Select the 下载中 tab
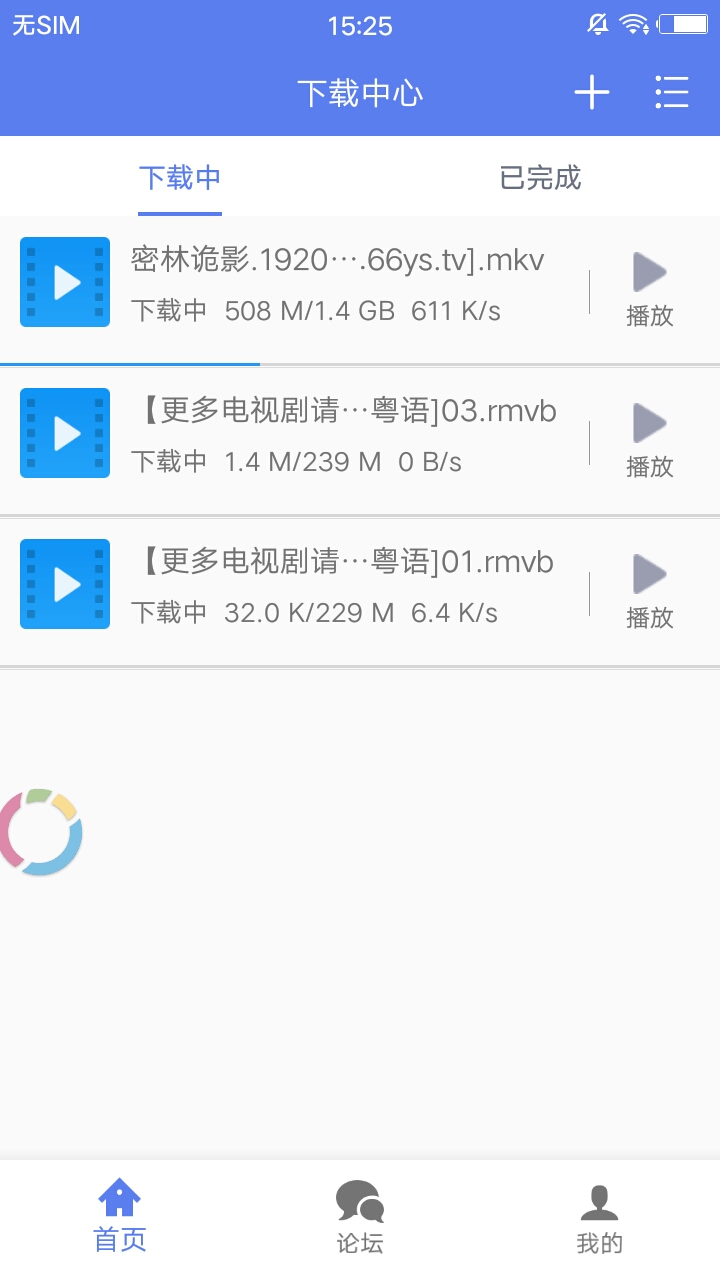Screen dimensions: 720x1280 pos(180,178)
